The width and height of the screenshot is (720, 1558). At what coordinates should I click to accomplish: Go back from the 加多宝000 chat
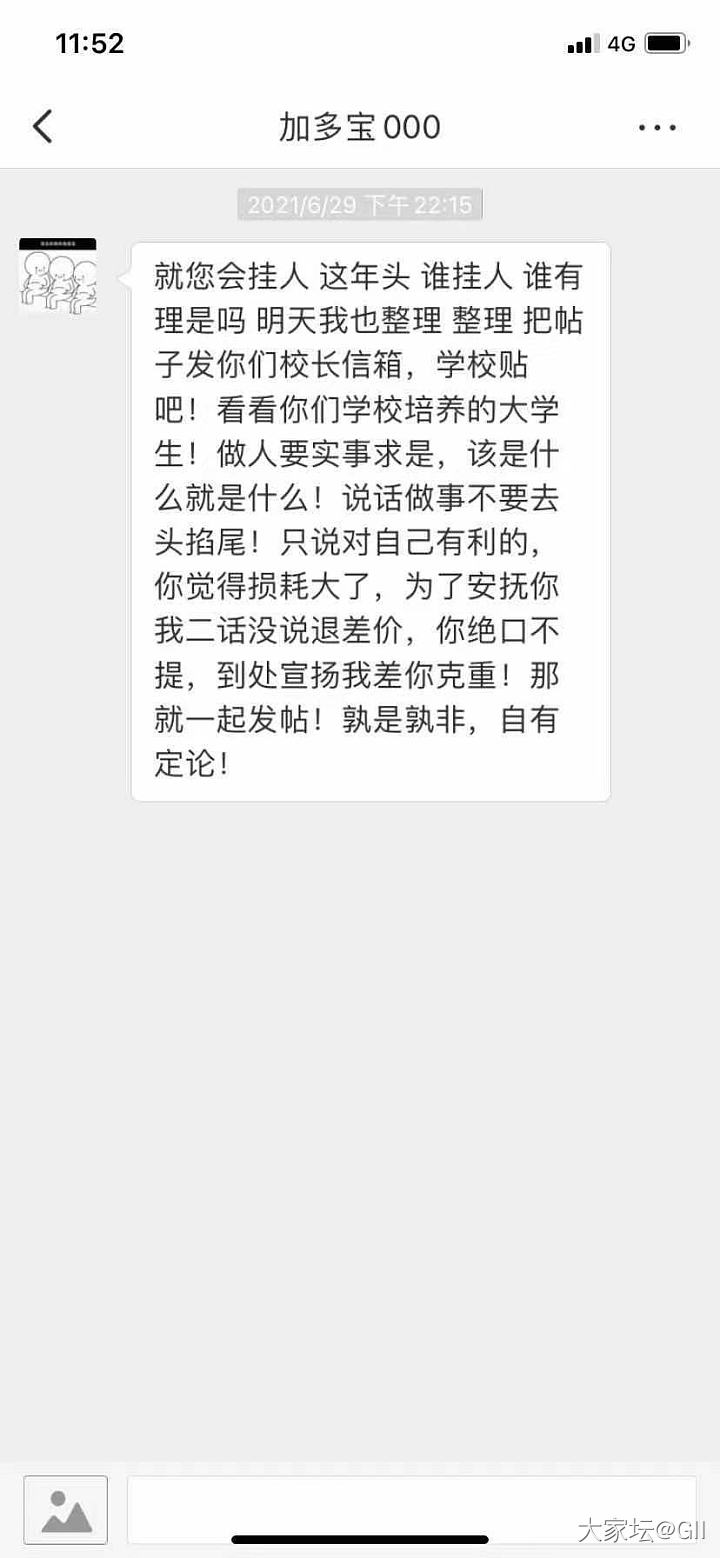42,127
